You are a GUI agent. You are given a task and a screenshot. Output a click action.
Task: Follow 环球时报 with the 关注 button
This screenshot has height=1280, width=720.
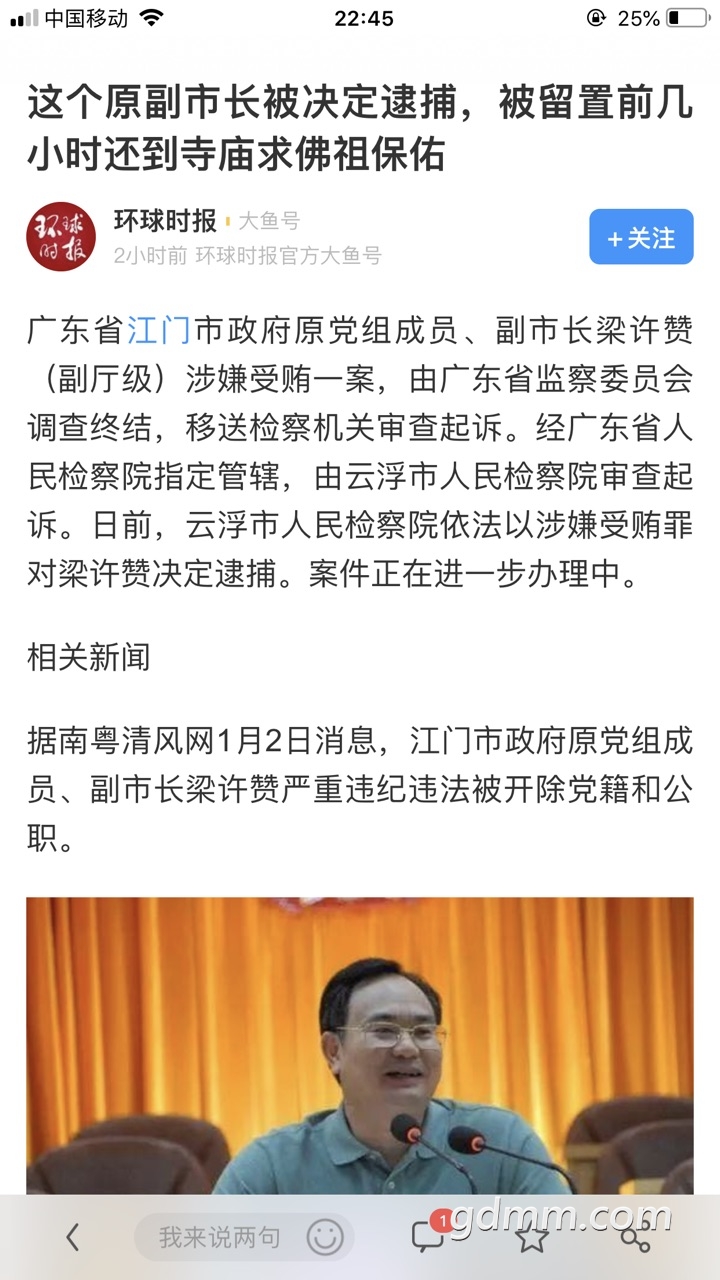click(641, 237)
